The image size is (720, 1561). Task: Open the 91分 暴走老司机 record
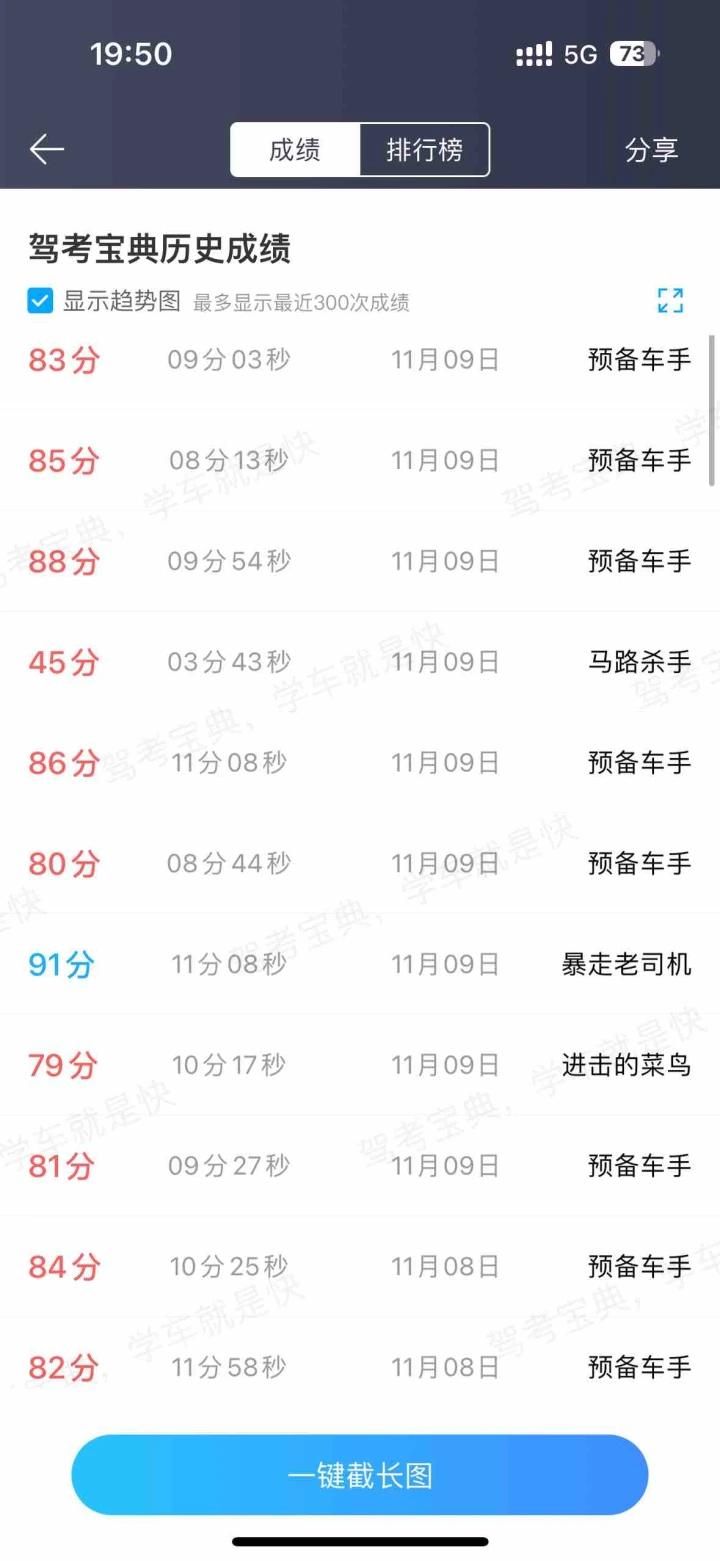[x=360, y=964]
